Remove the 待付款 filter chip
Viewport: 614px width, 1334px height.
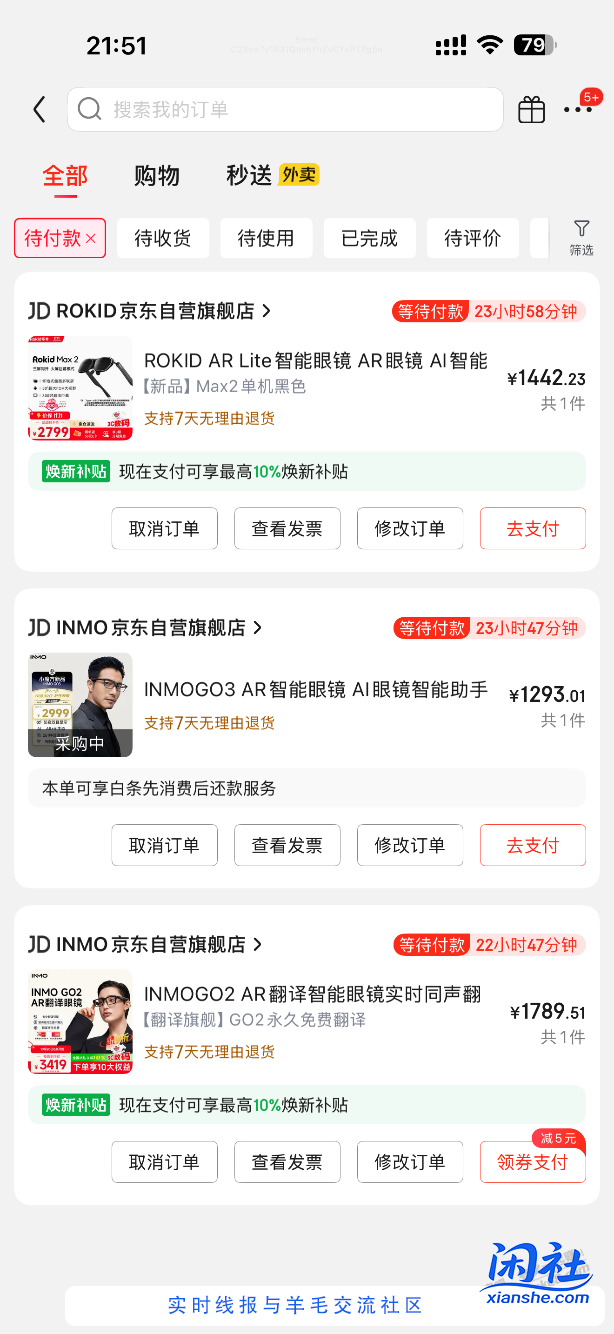pyautogui.click(x=91, y=239)
